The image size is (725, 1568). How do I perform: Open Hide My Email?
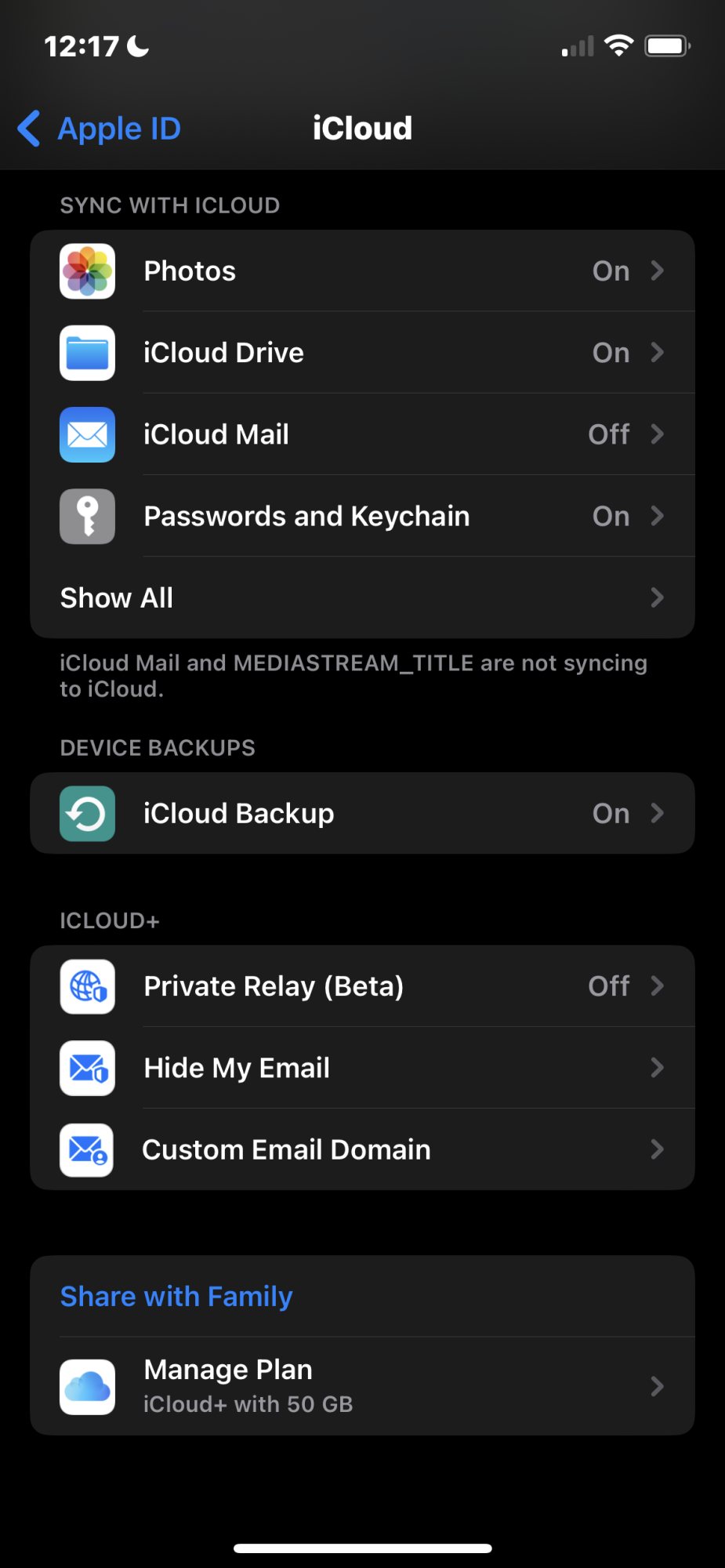click(x=362, y=1068)
